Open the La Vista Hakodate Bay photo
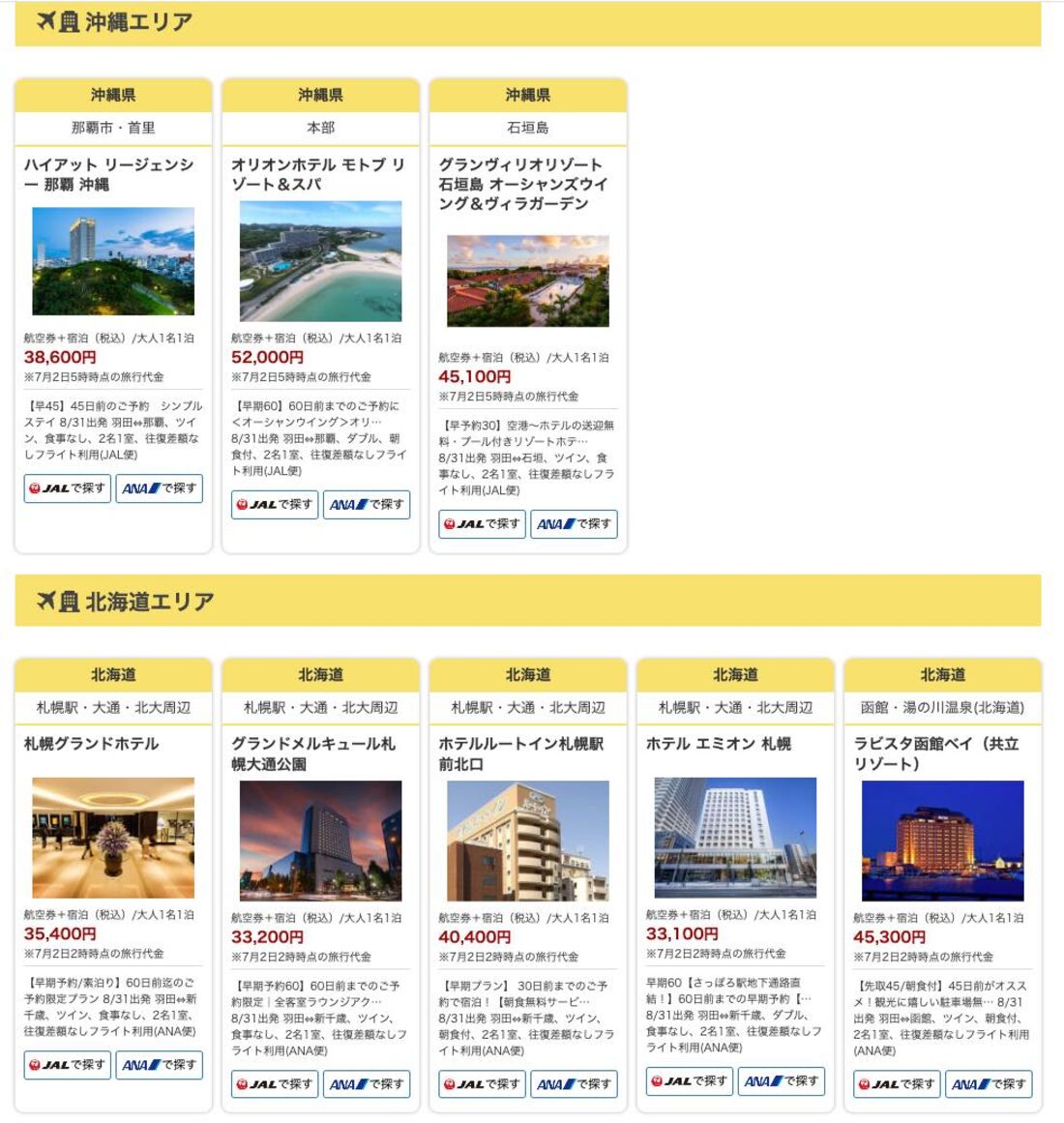 click(x=942, y=841)
